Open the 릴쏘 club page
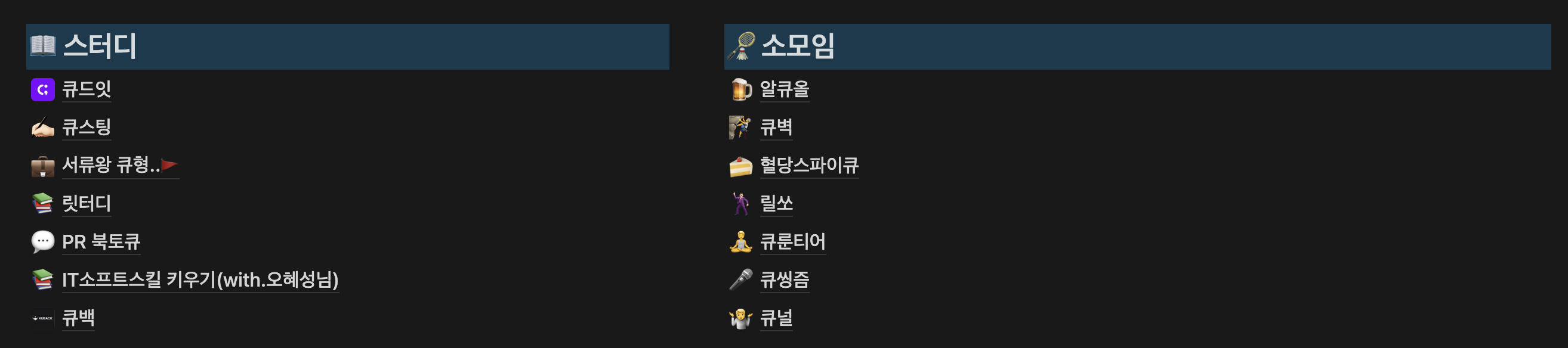This screenshot has height=348, width=1568. 776,203
